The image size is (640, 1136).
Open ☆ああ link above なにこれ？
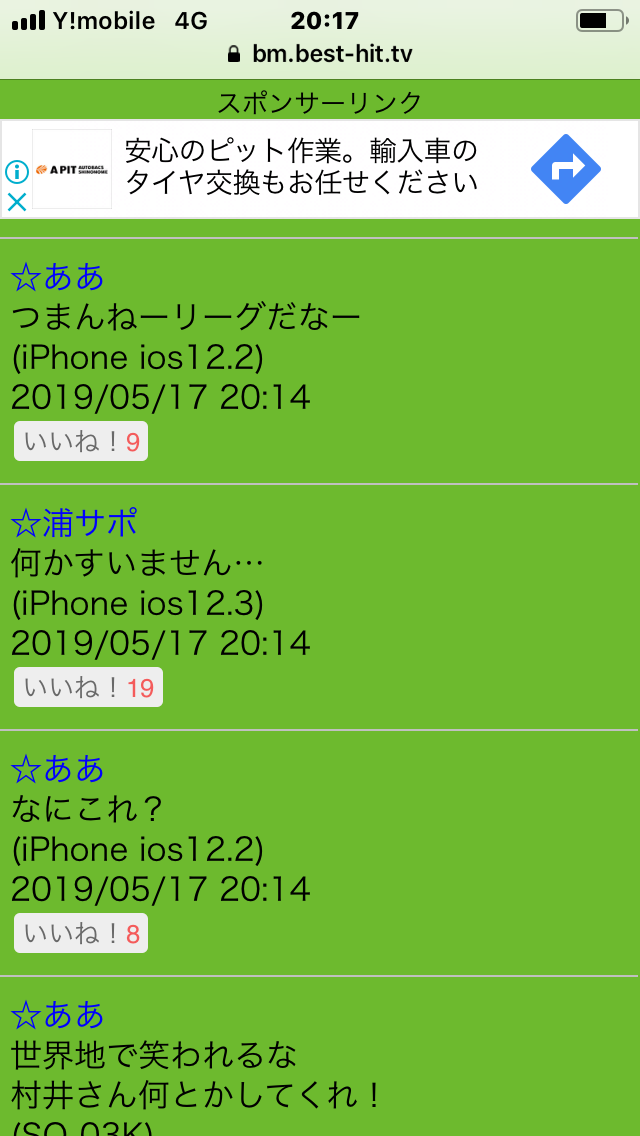[58, 768]
